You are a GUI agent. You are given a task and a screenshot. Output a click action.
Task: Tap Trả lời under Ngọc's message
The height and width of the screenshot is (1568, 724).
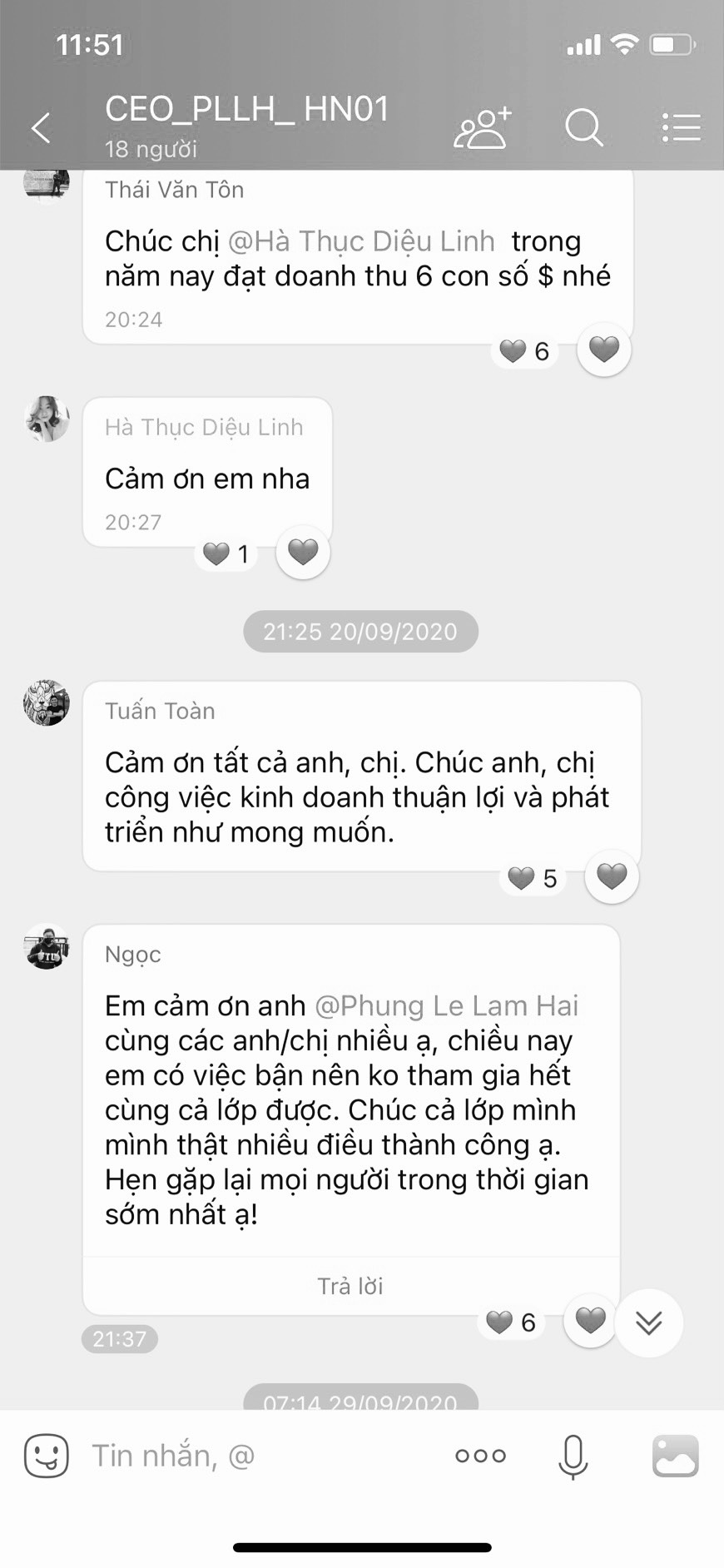pyautogui.click(x=350, y=1286)
